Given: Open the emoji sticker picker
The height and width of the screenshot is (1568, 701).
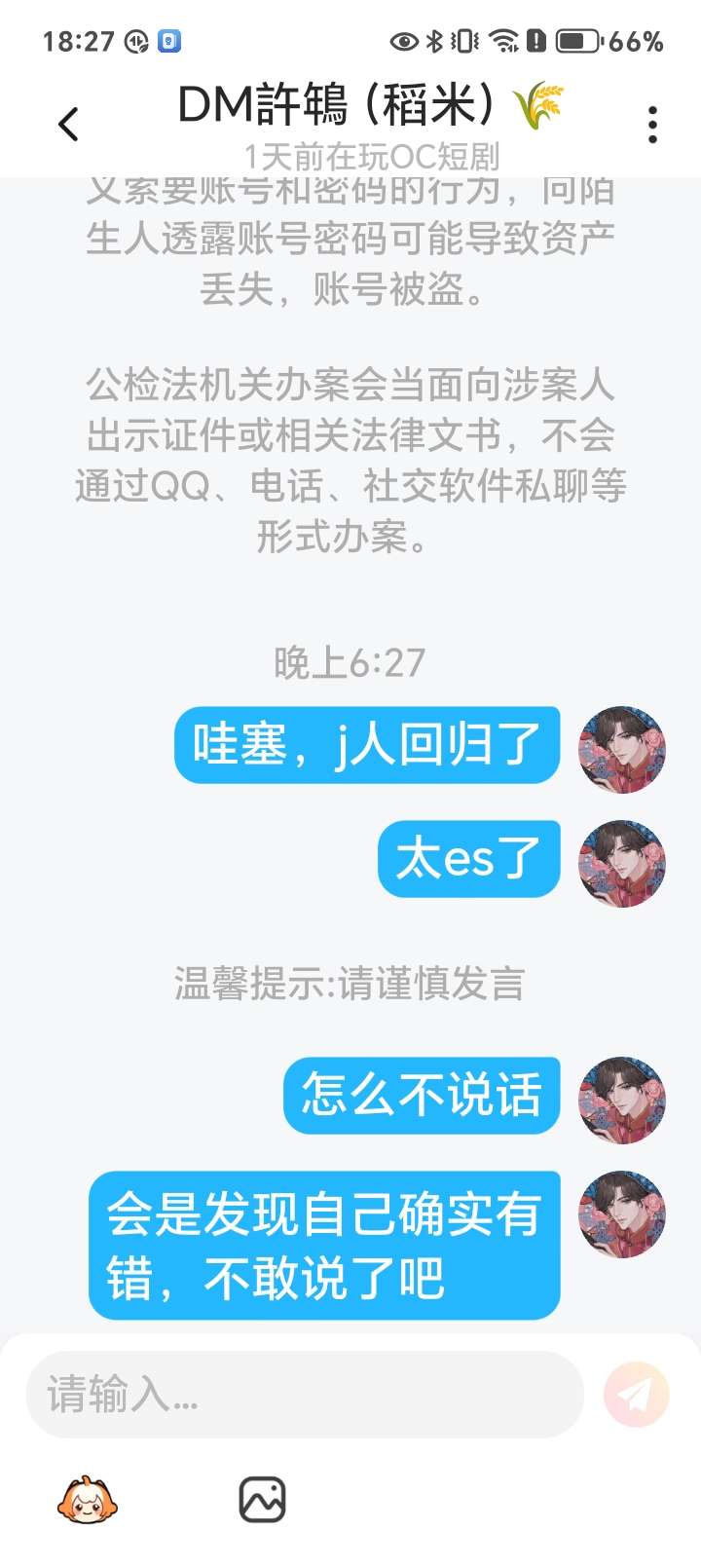Looking at the screenshot, I should [87, 1500].
